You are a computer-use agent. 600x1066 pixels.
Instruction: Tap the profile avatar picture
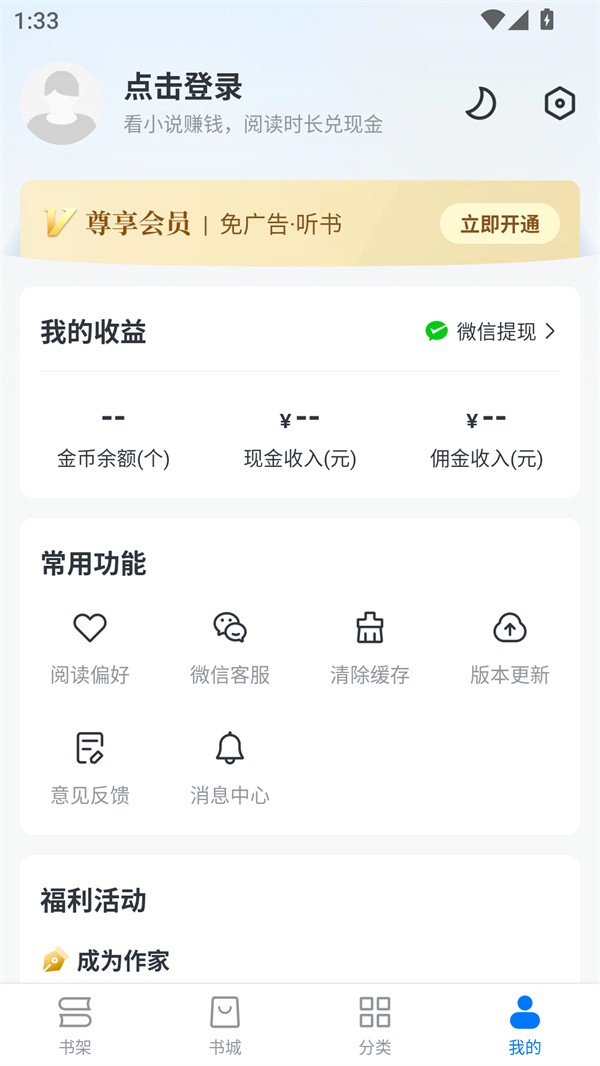pyautogui.click(x=62, y=103)
